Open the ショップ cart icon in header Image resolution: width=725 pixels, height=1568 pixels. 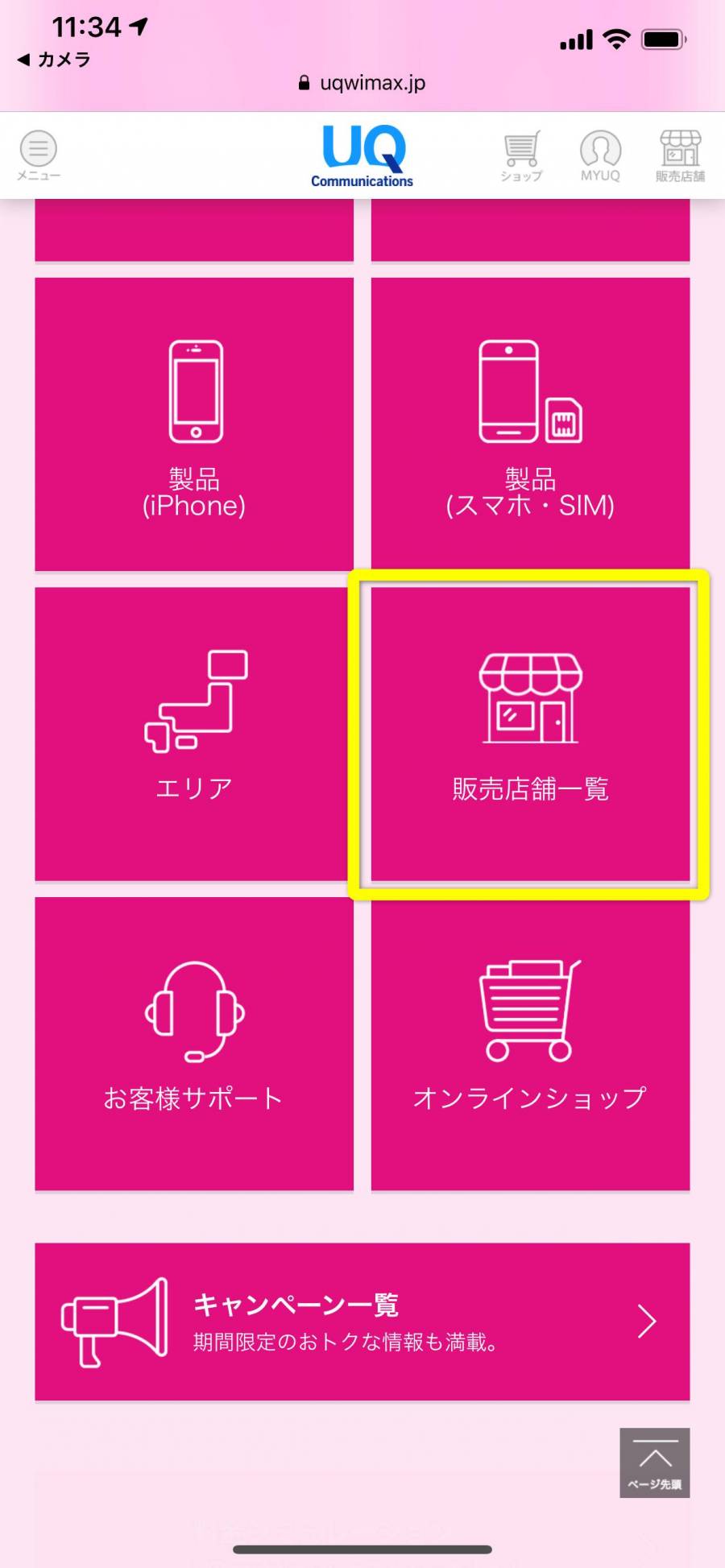coord(521,156)
